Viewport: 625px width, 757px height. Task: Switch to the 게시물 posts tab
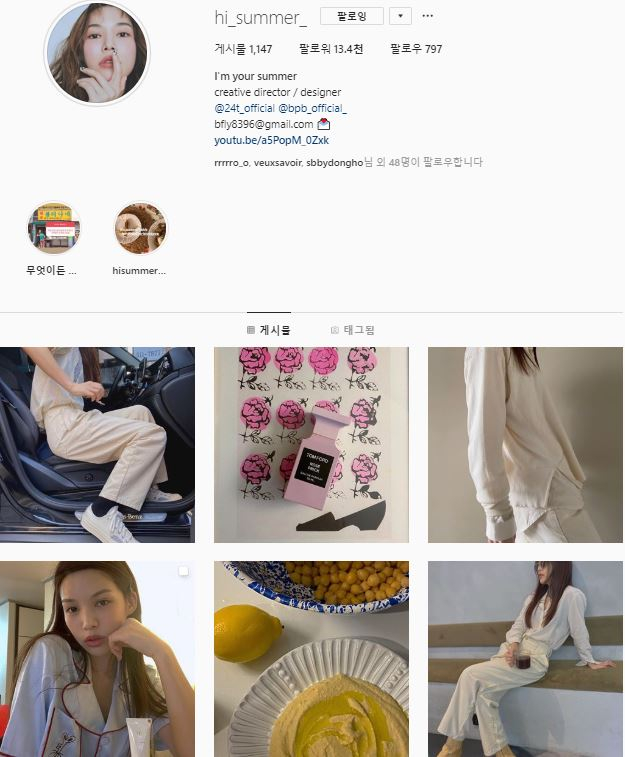(x=269, y=329)
